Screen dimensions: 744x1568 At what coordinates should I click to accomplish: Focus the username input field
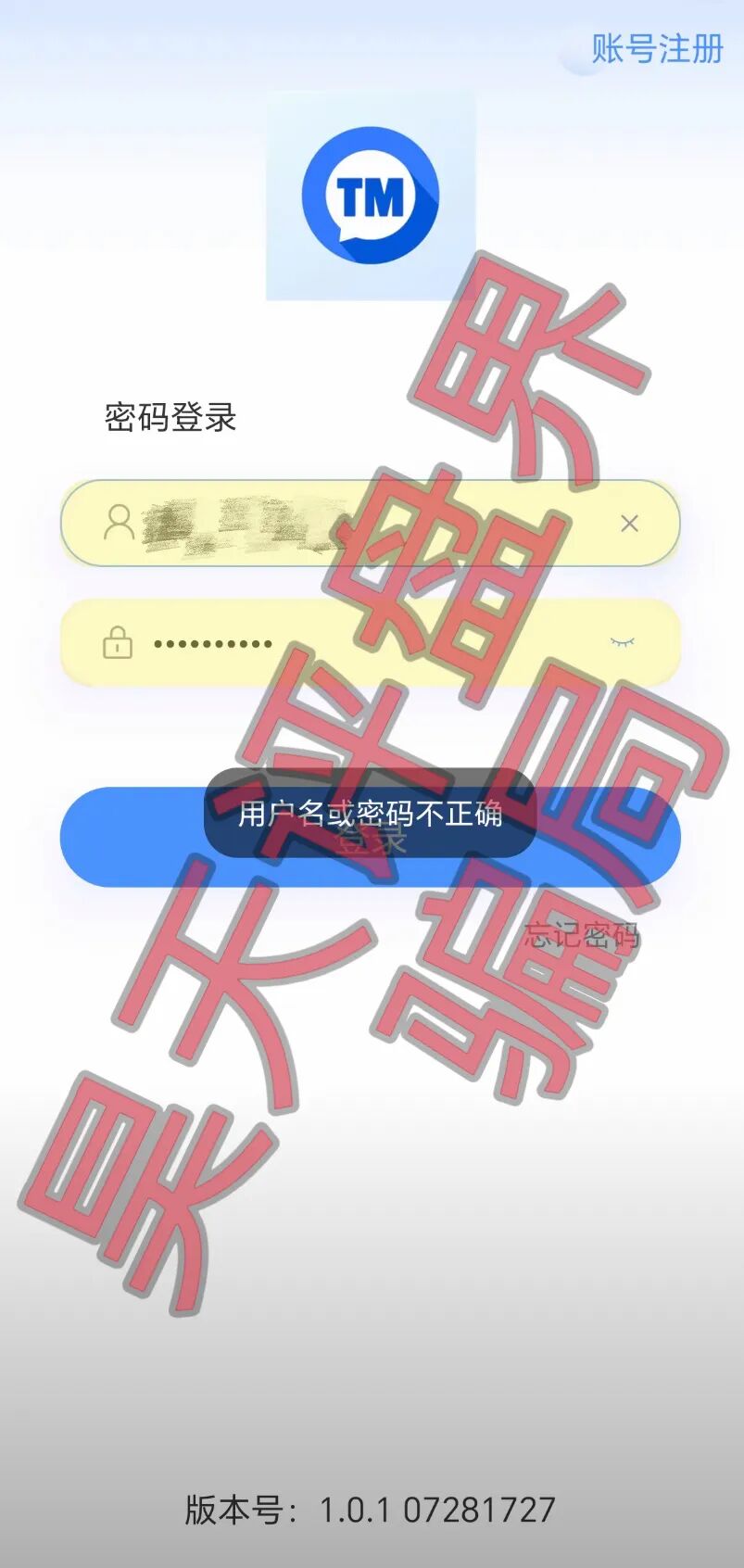click(x=371, y=524)
